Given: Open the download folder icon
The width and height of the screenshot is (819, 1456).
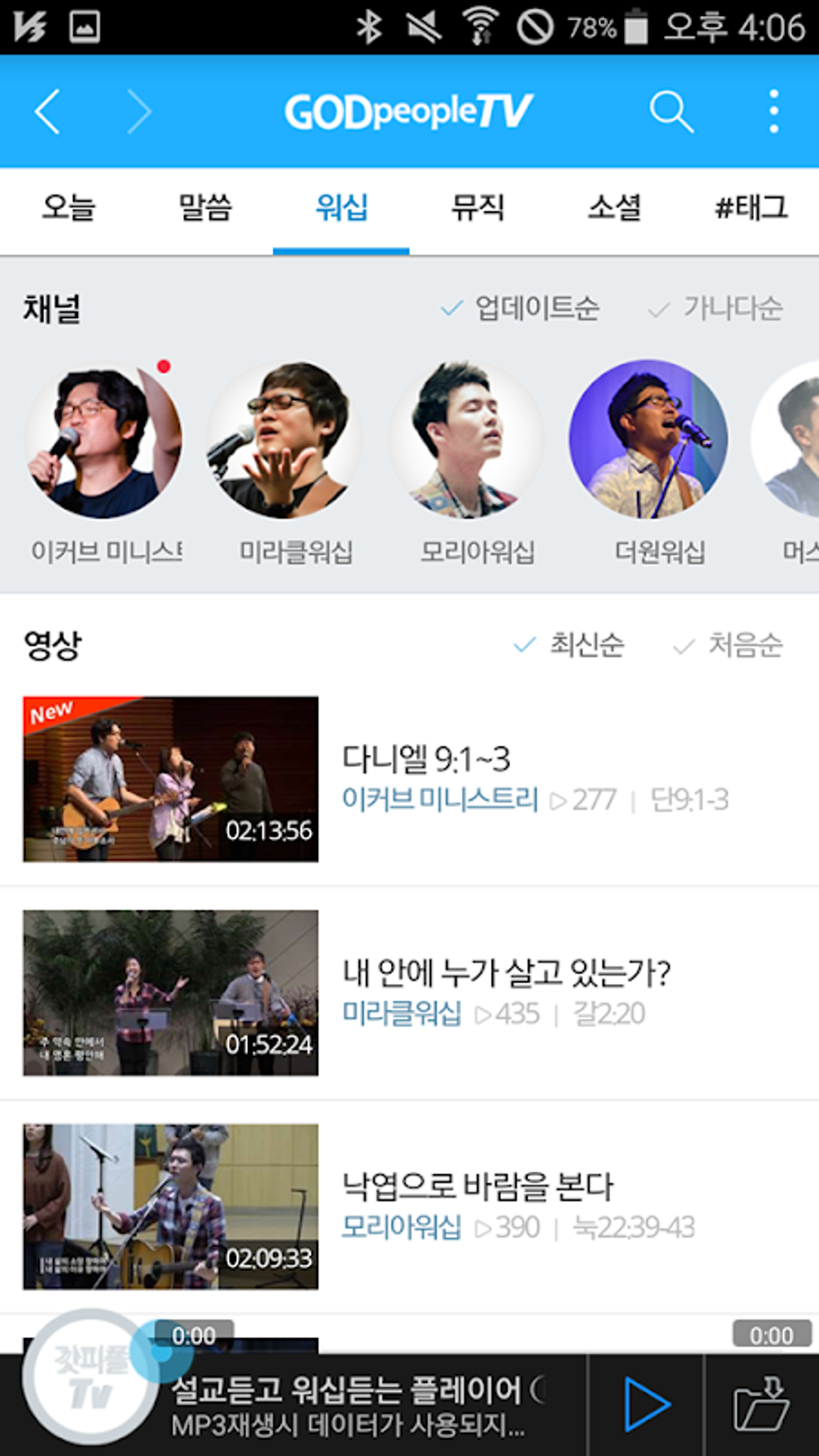Looking at the screenshot, I should 761,1405.
